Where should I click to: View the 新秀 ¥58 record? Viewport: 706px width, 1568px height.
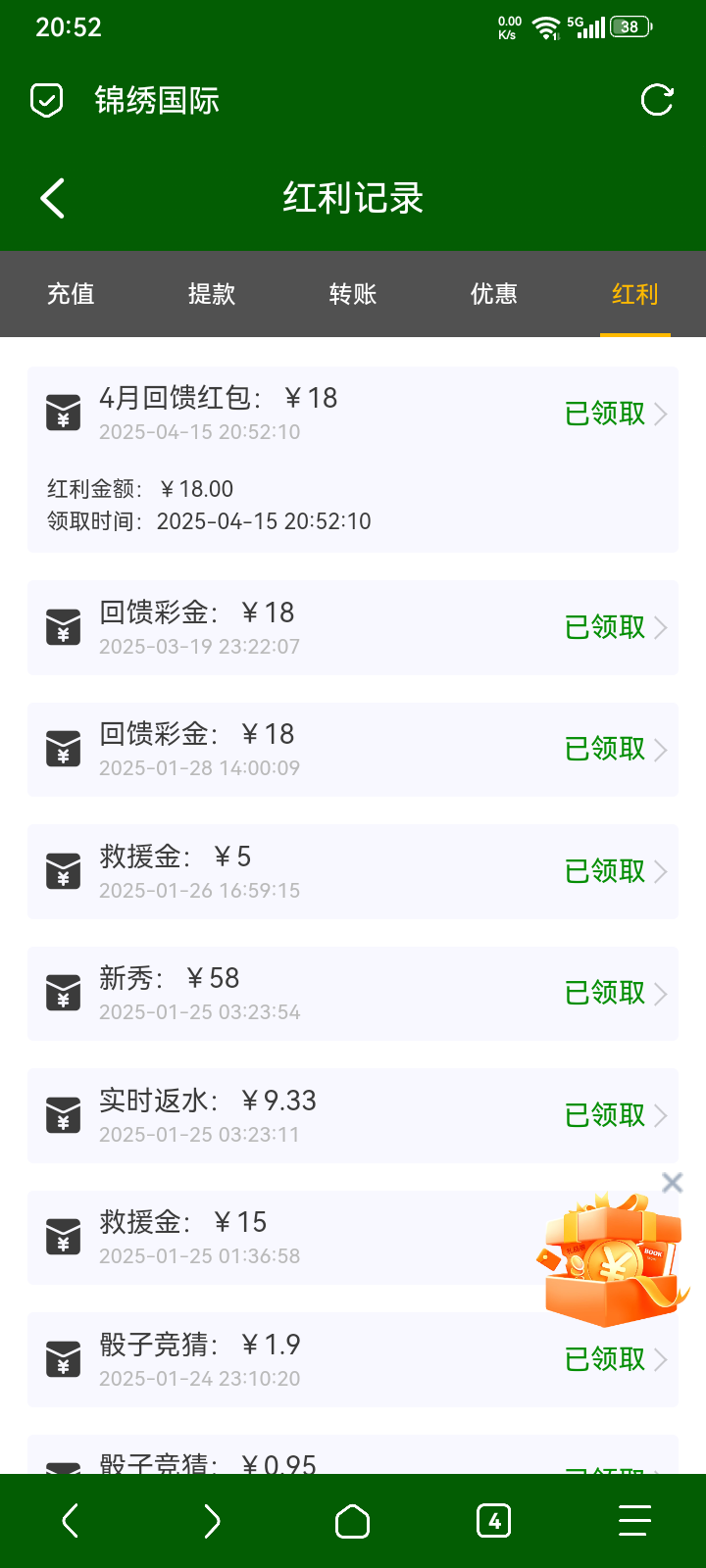pos(353,994)
